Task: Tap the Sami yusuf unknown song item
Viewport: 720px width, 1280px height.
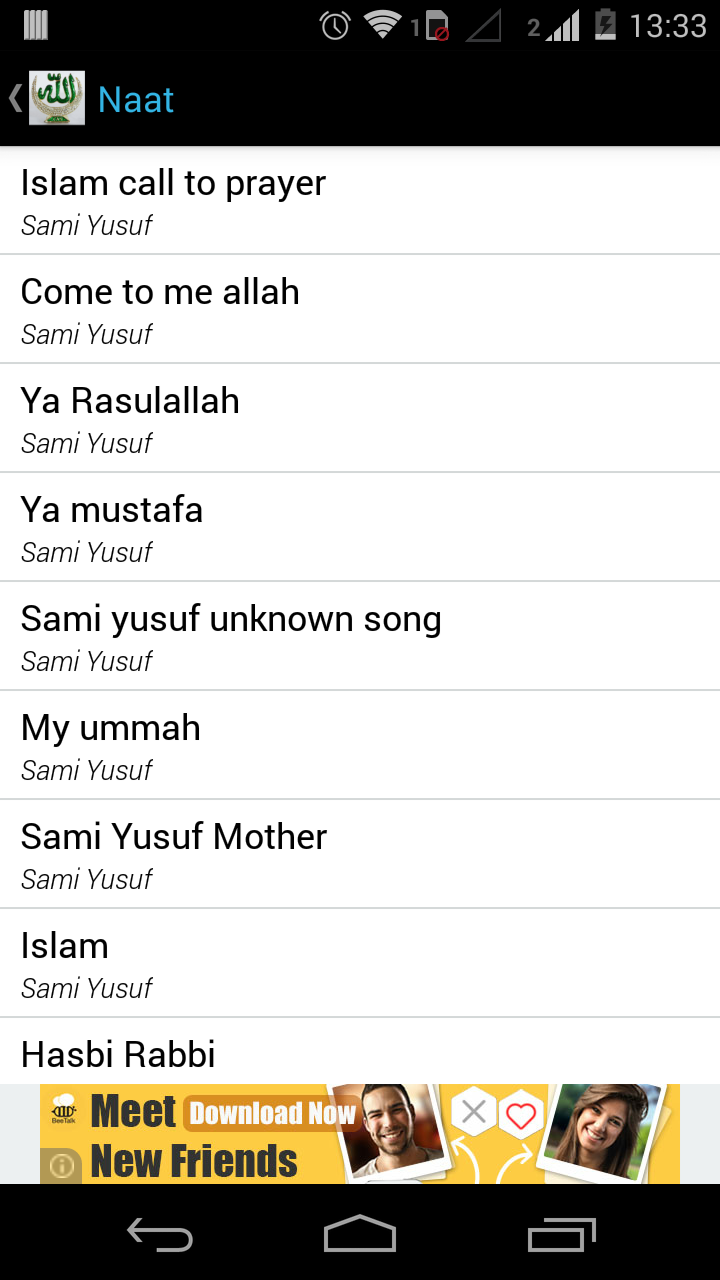Action: (360, 636)
